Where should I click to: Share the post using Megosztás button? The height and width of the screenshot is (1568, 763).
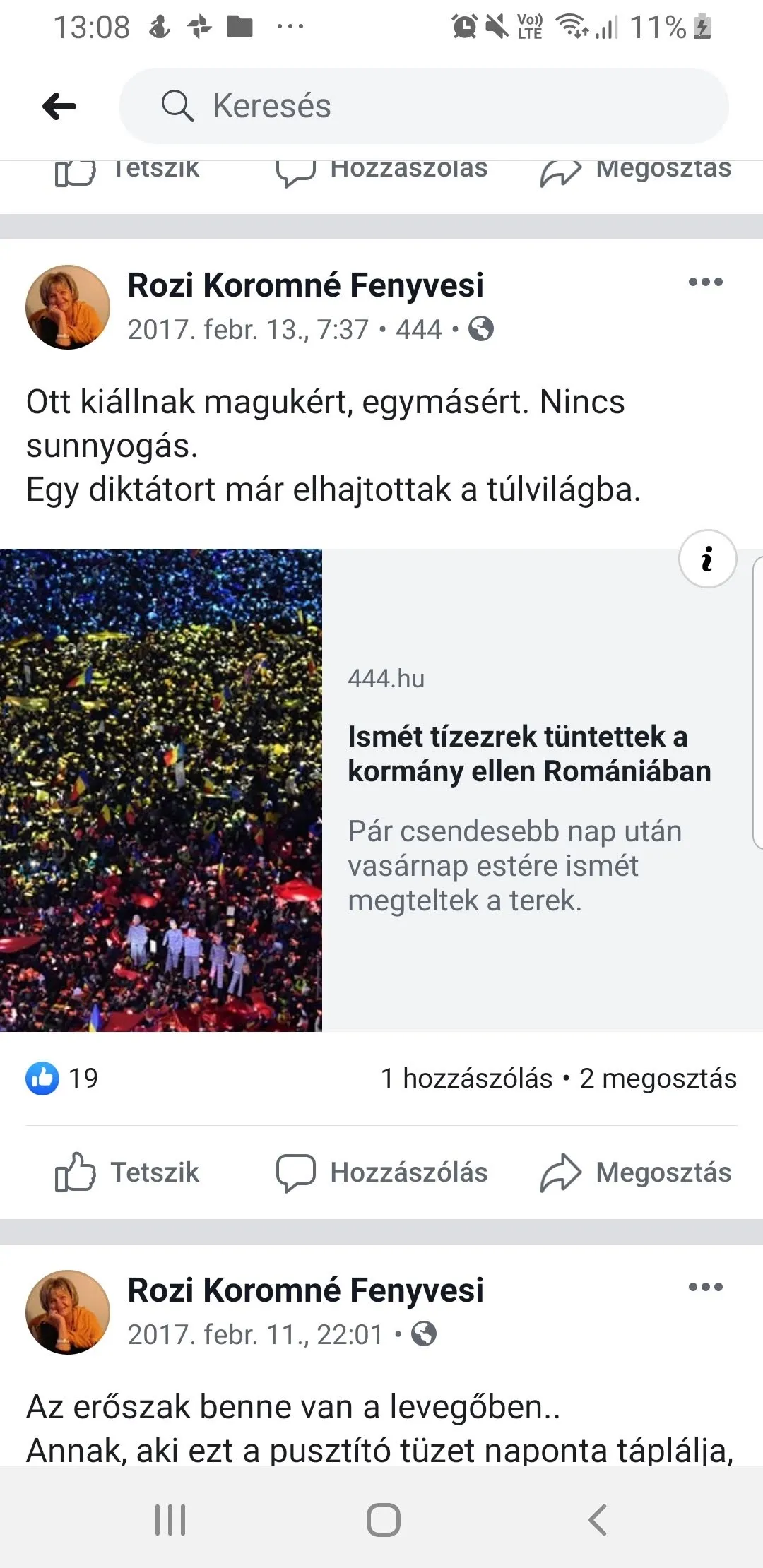pos(636,1172)
